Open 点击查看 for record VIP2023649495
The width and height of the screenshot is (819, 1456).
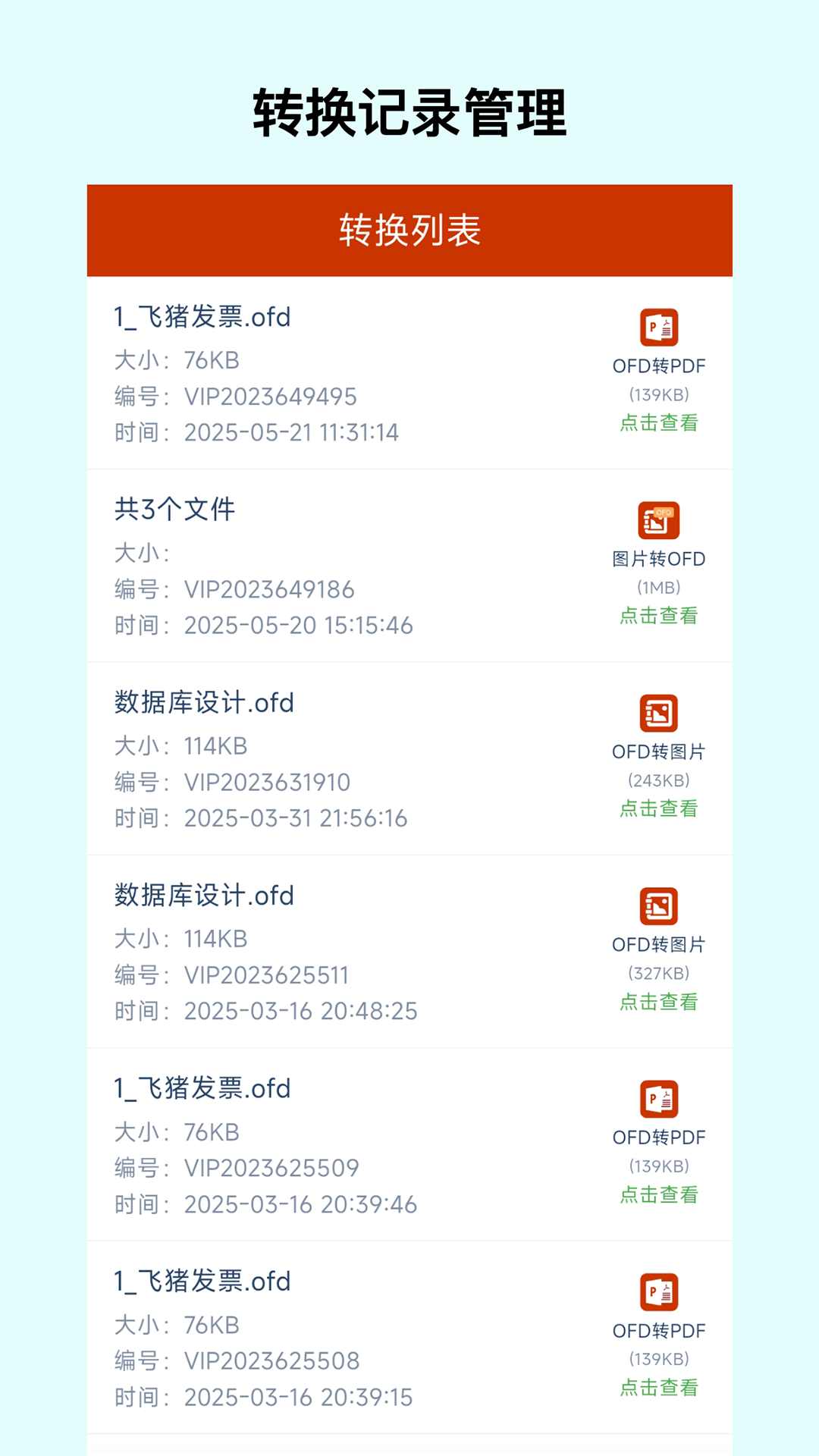658,422
